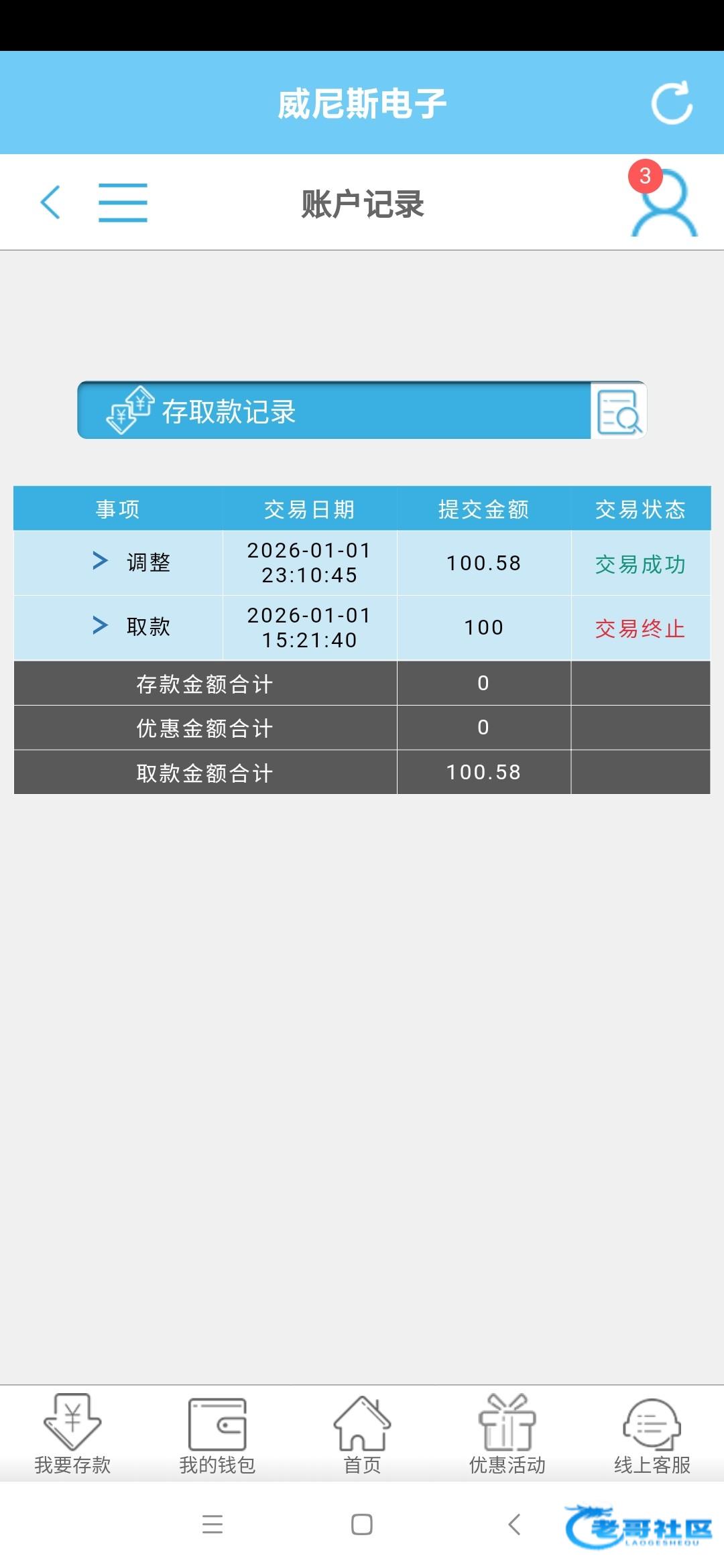
Task: Refresh the page with the reload icon
Action: (672, 103)
